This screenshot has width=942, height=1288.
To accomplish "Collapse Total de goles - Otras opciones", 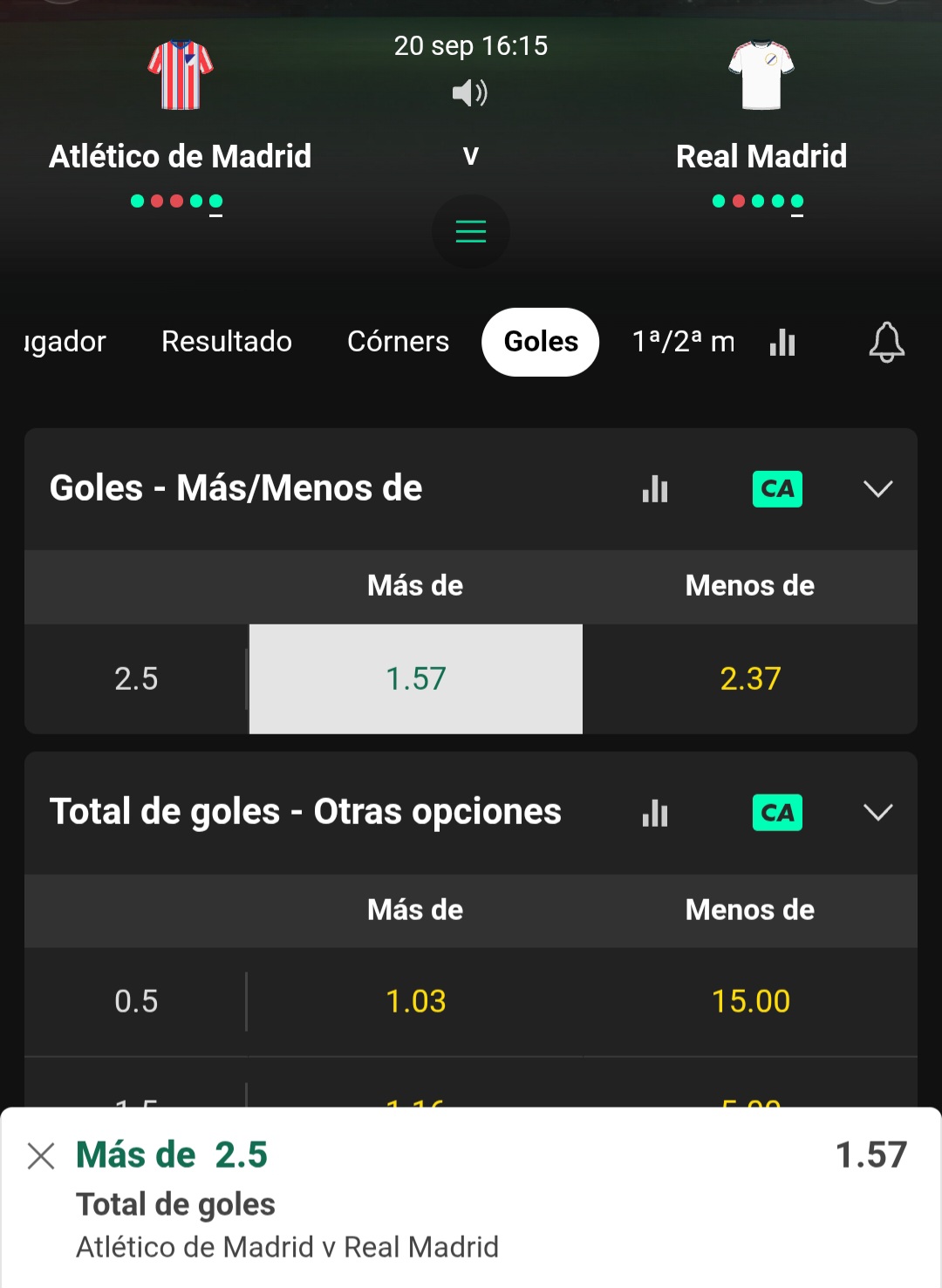I will 877,813.
